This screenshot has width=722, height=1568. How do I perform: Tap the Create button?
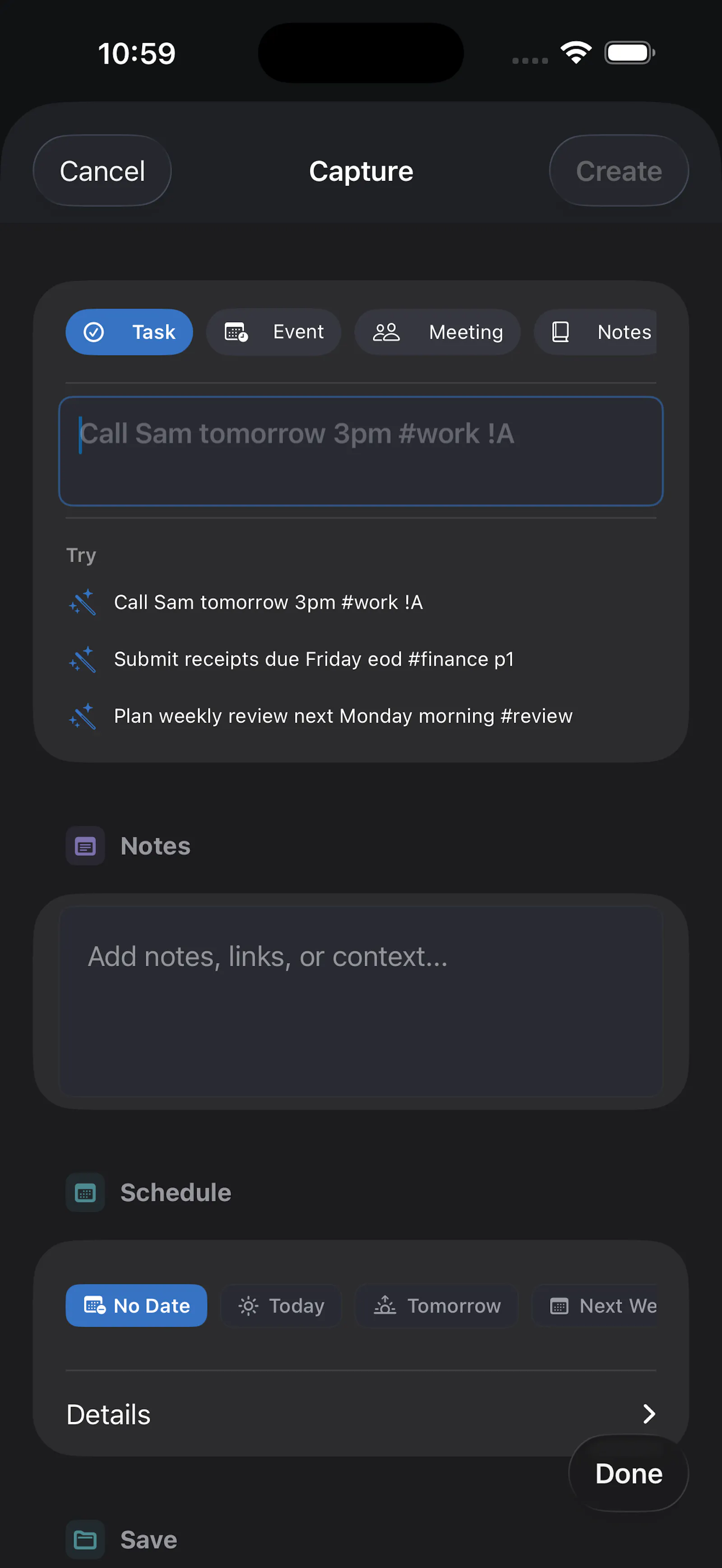[x=619, y=171]
